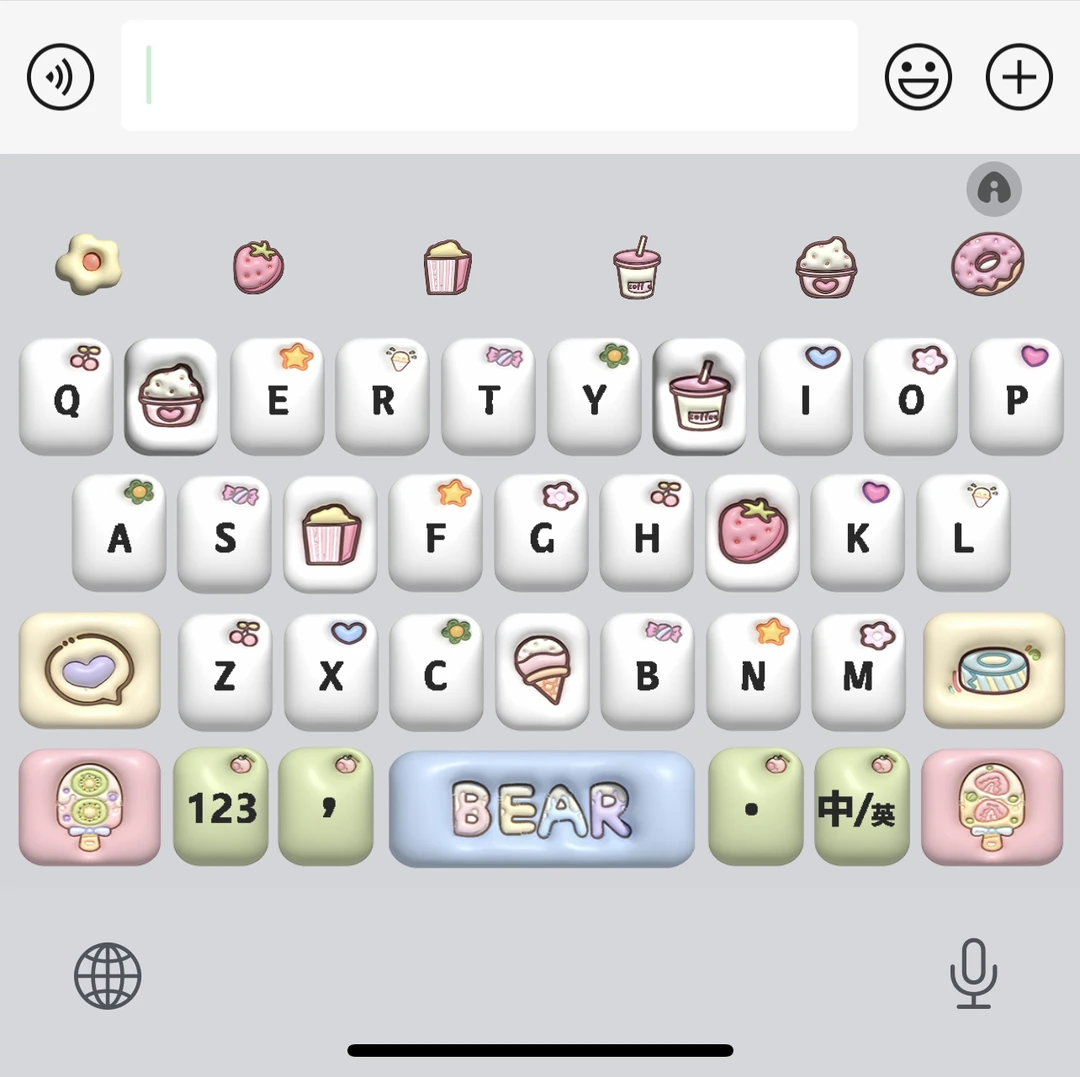Tap the heart speech bubble shift key
This screenshot has width=1080, height=1077.
[89, 670]
